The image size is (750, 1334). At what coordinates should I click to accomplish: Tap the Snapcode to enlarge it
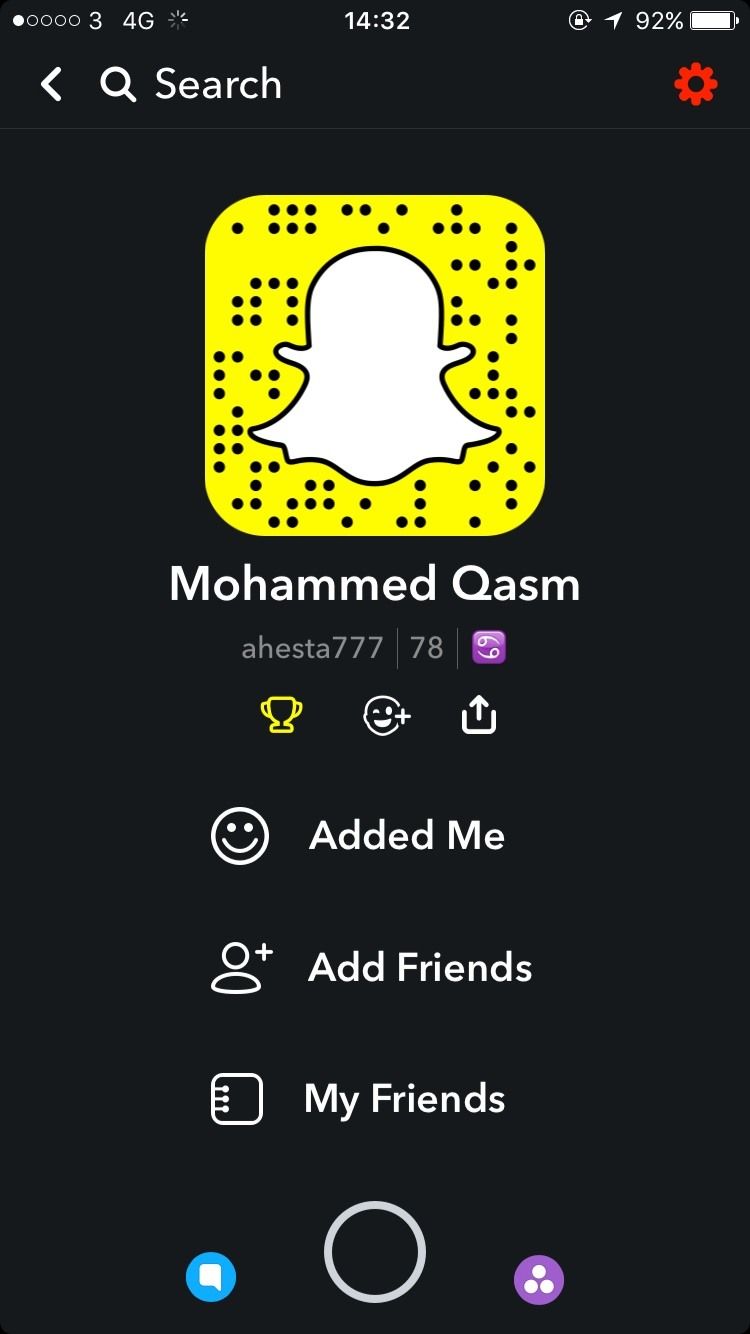375,365
